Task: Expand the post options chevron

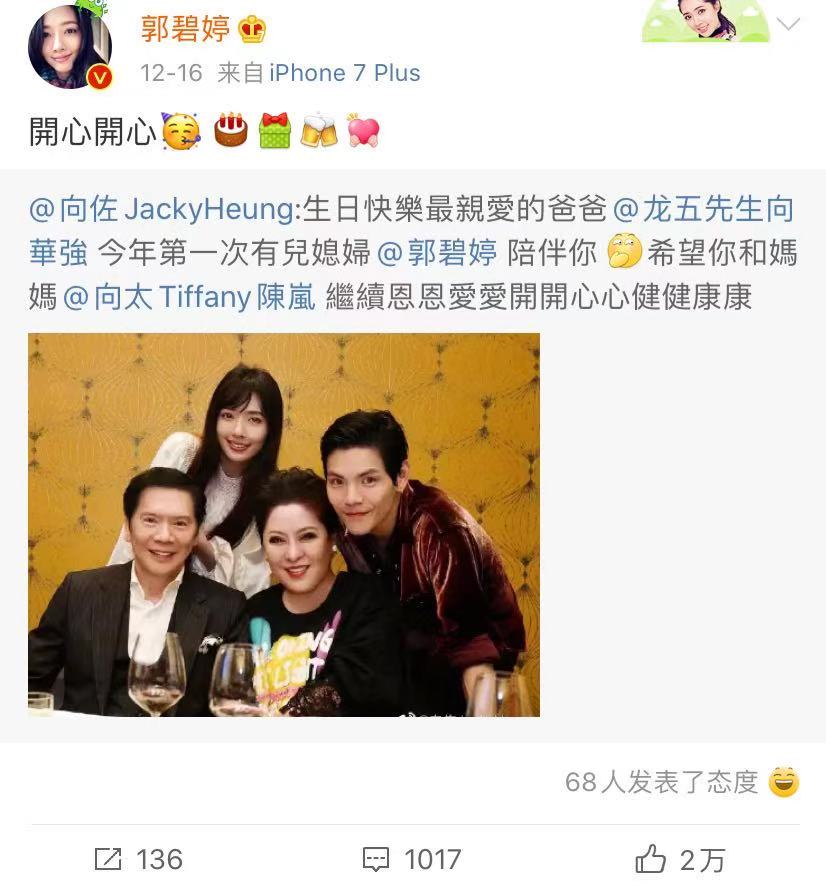Action: pos(788,24)
